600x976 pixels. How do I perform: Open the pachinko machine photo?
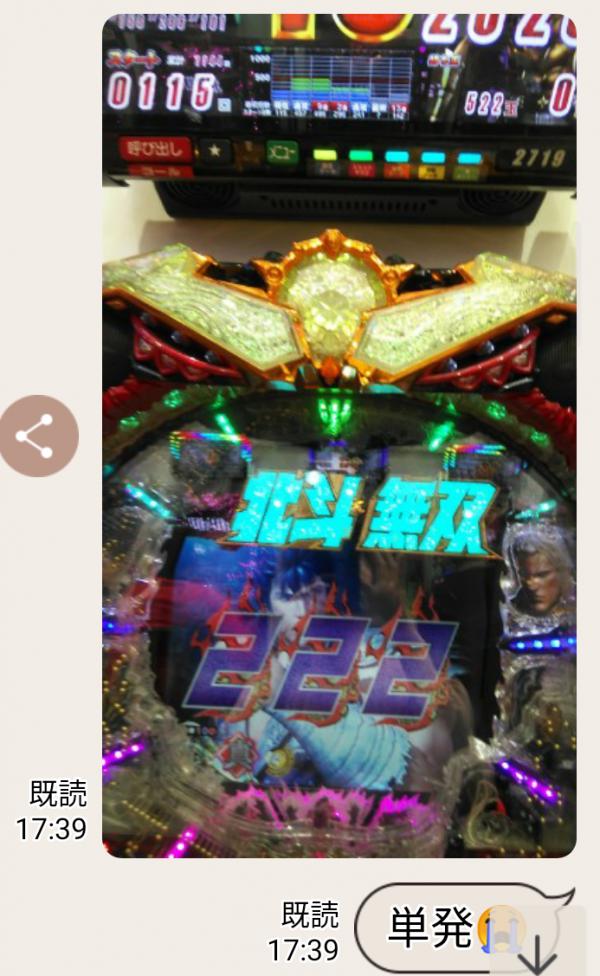point(339,436)
